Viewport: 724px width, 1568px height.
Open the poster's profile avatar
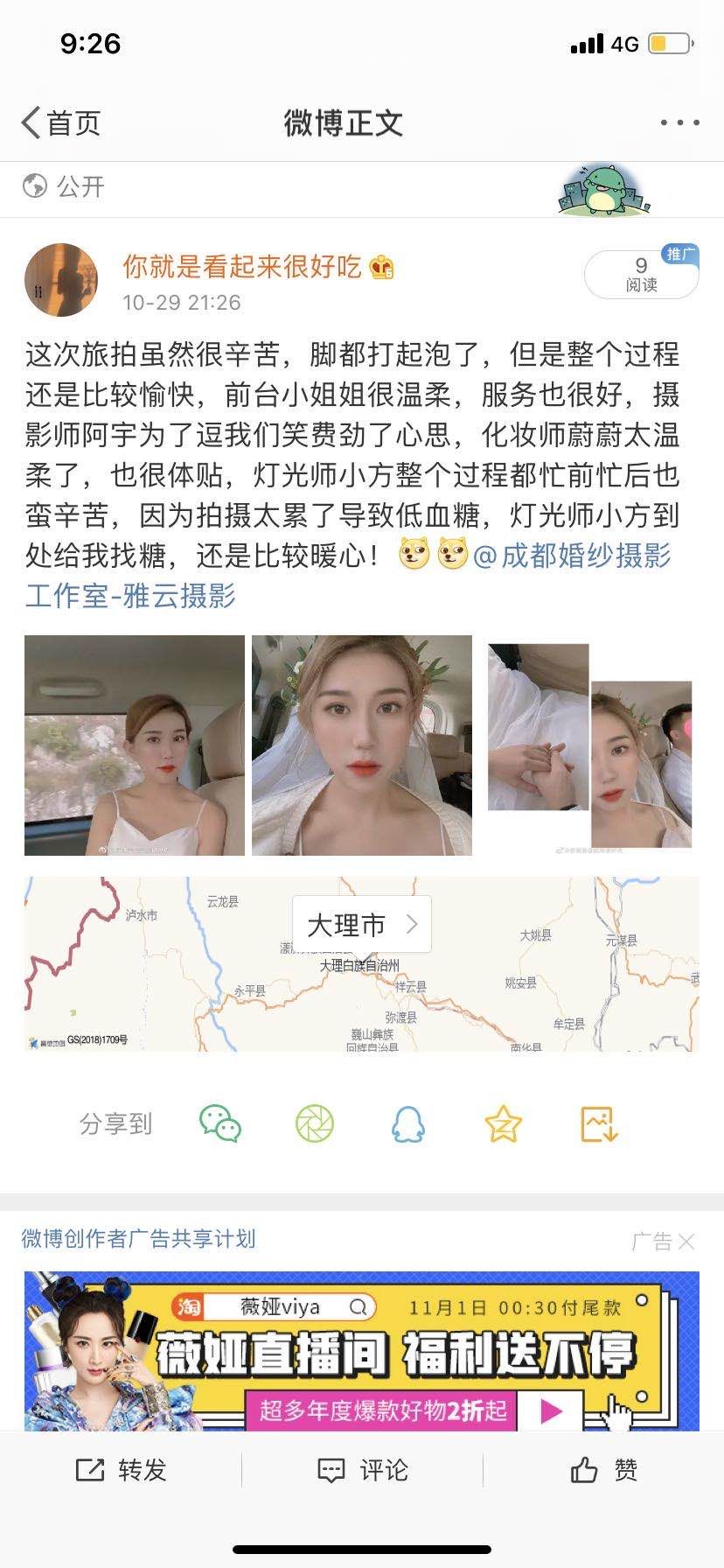click(60, 280)
